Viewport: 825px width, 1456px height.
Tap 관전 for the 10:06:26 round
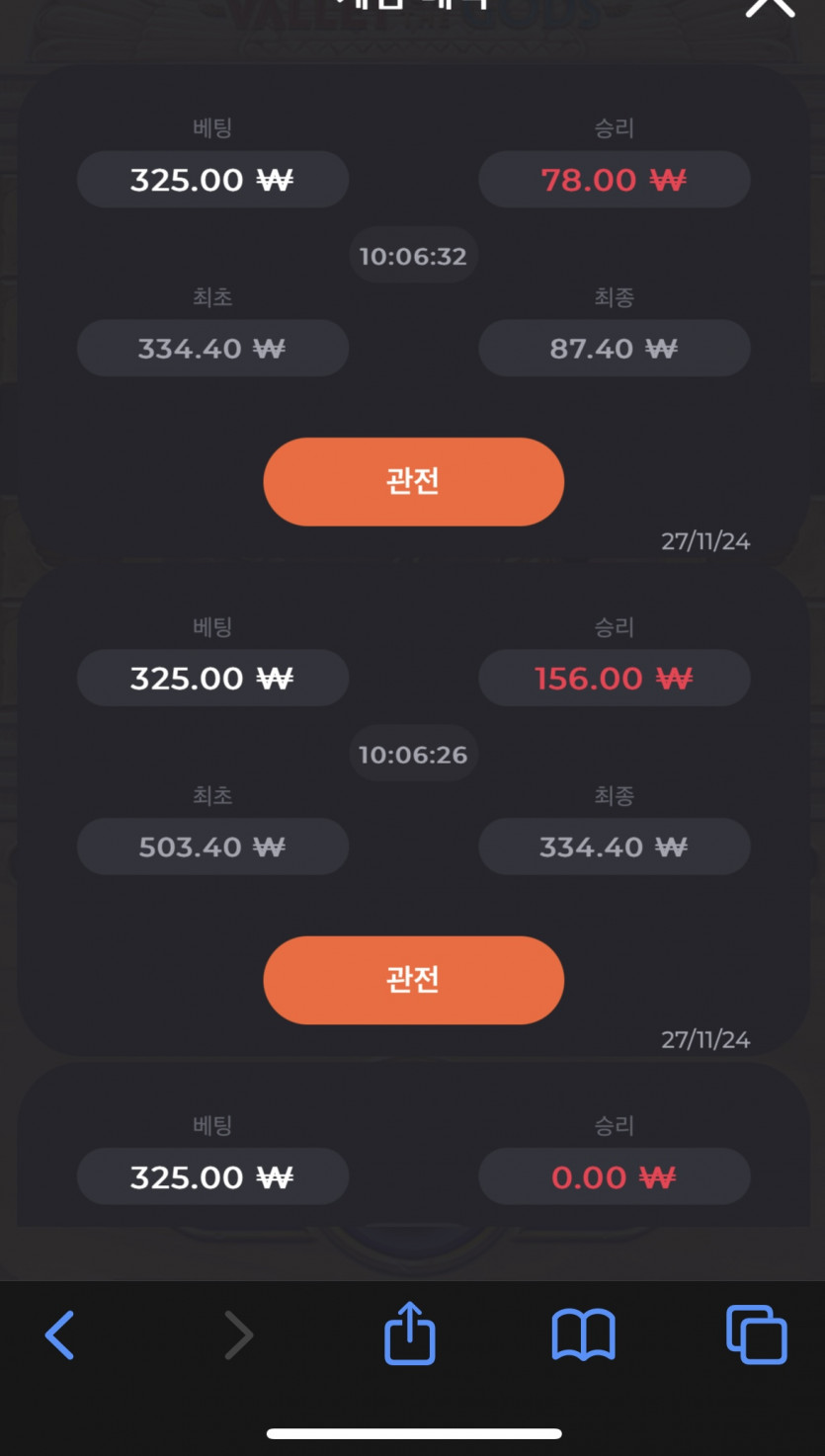pos(413,980)
